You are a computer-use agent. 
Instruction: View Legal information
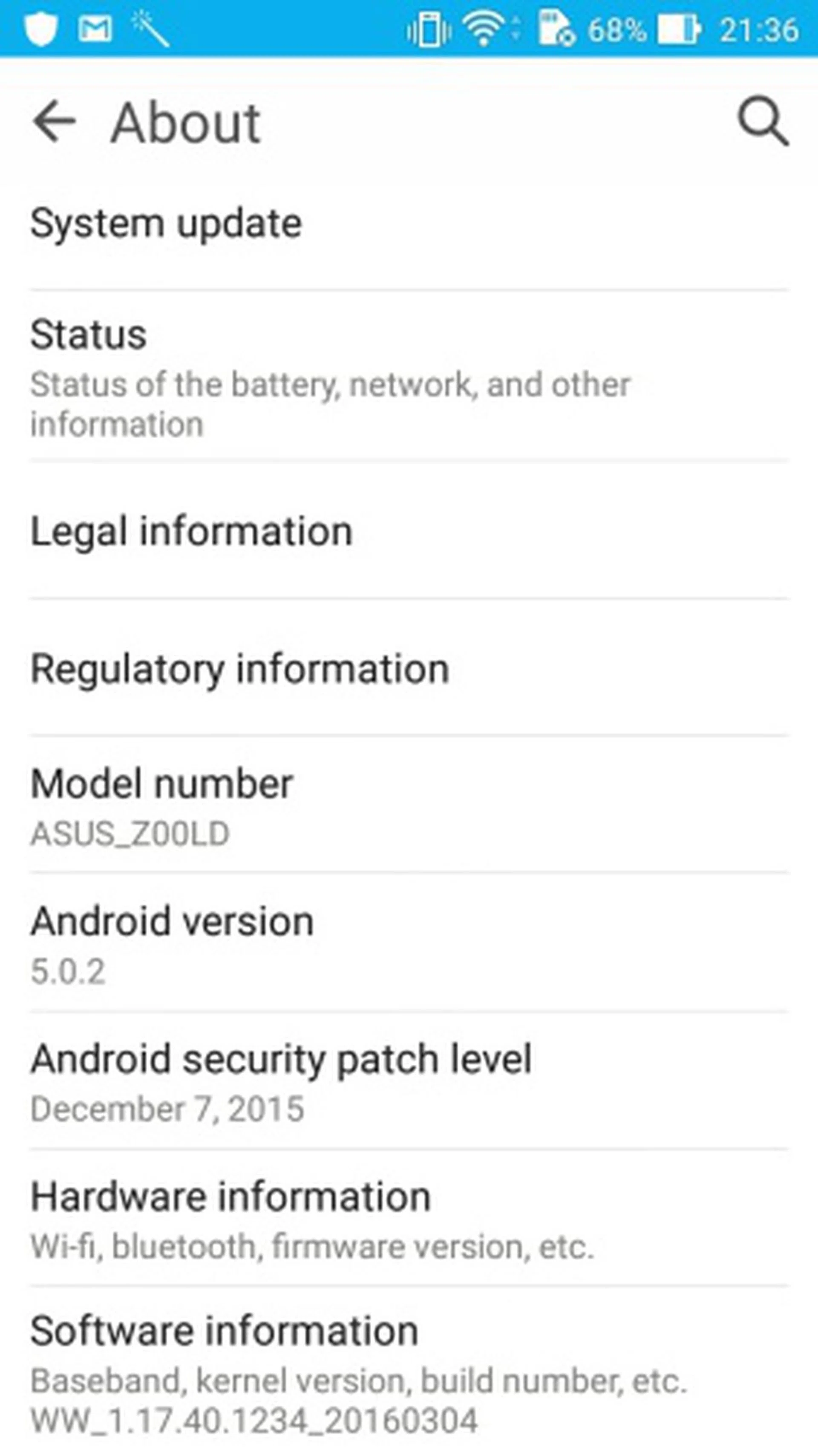coord(191,532)
